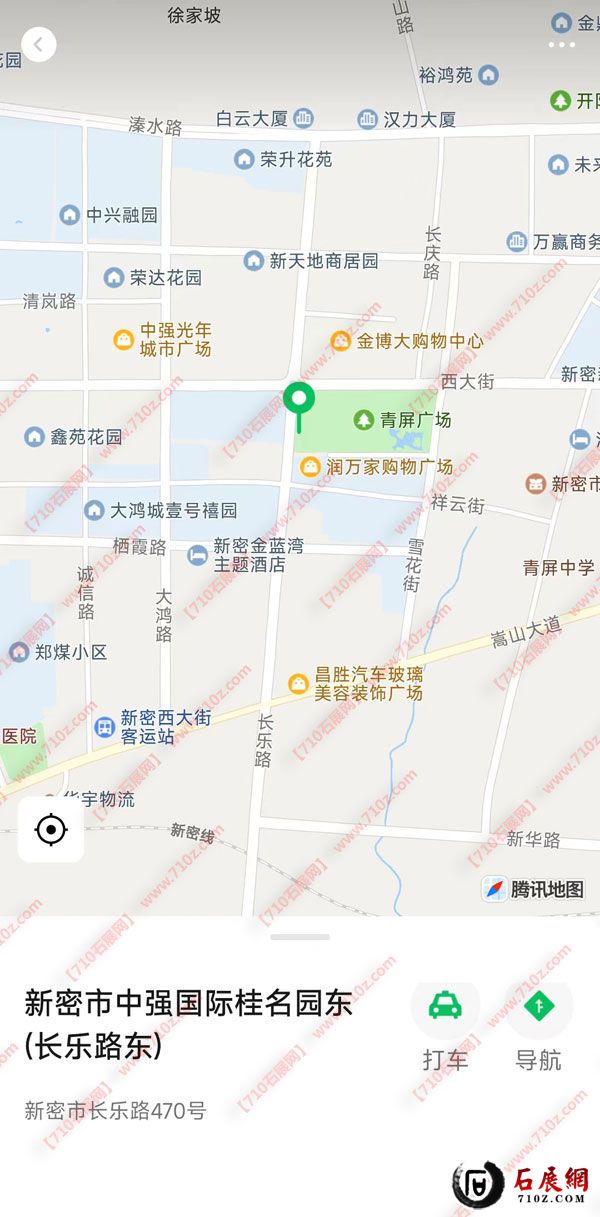Start navigation with 导航 button
The height and width of the screenshot is (1217, 600).
[538, 1006]
